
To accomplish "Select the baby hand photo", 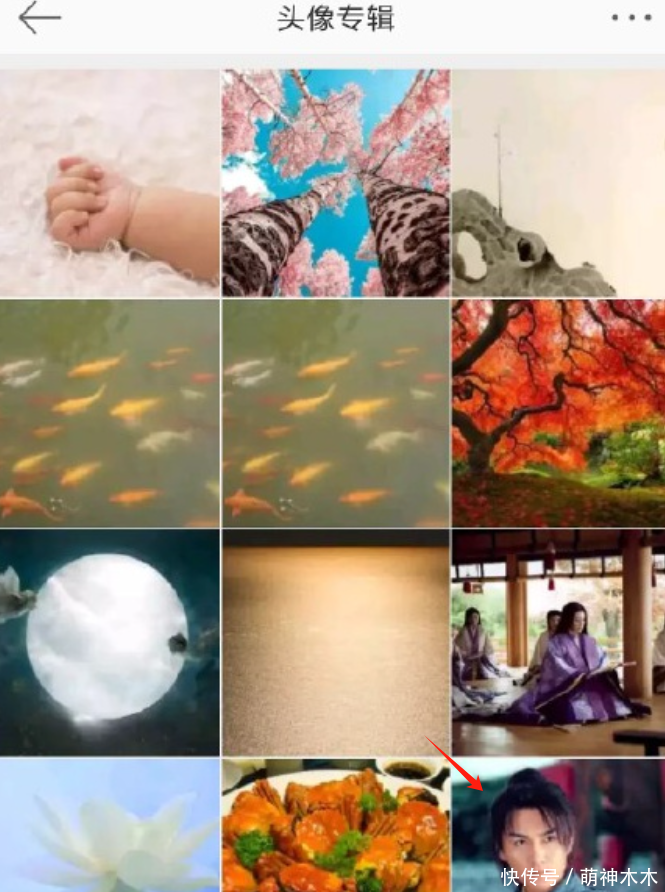I will click(109, 183).
